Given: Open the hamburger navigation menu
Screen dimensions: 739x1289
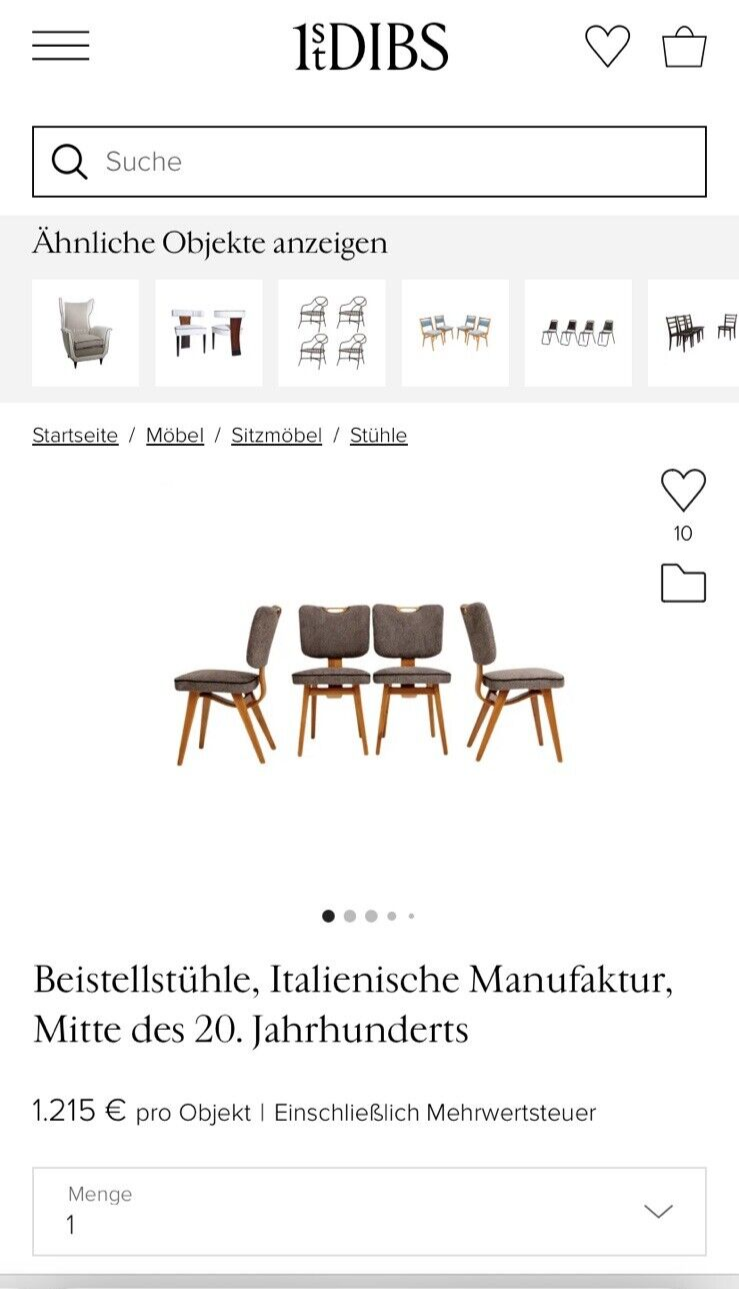Looking at the screenshot, I should [61, 46].
